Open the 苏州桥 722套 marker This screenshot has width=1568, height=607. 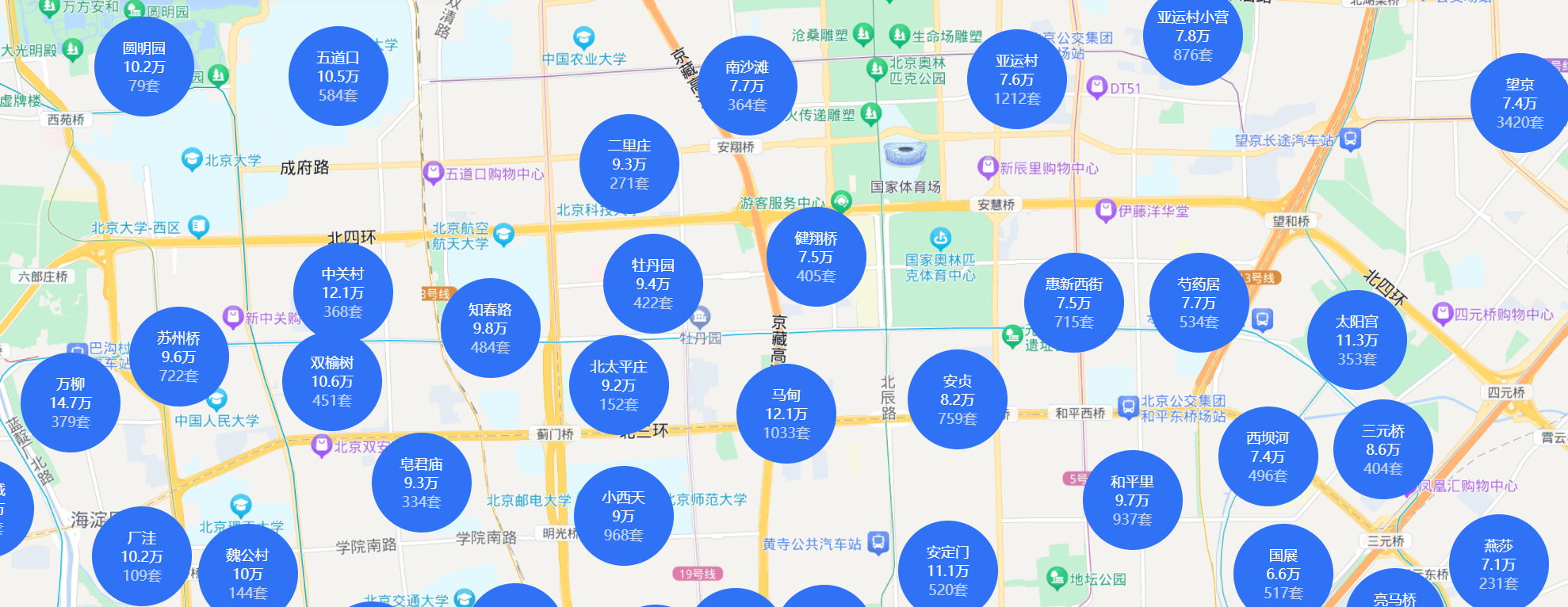178,357
